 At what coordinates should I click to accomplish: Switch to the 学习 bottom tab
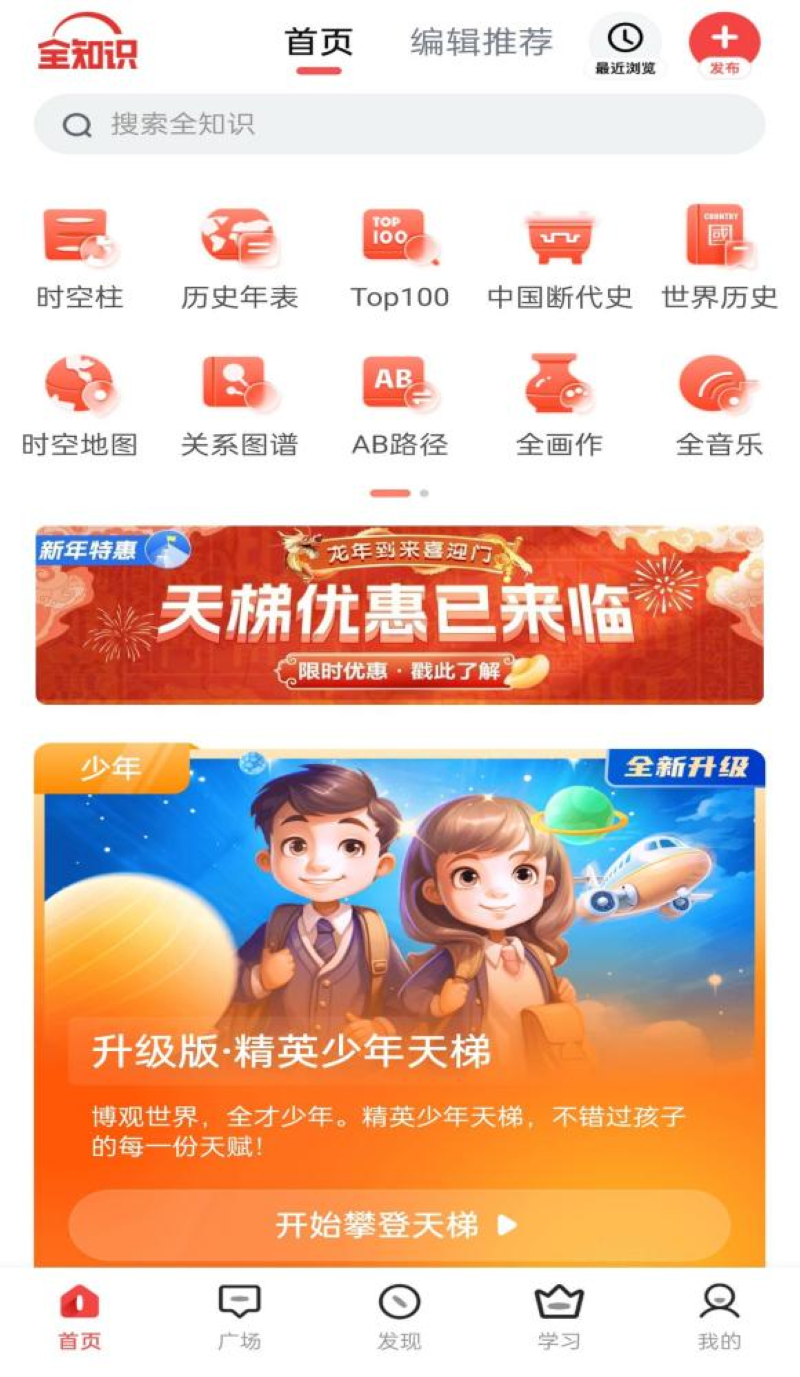pyautogui.click(x=559, y=1317)
